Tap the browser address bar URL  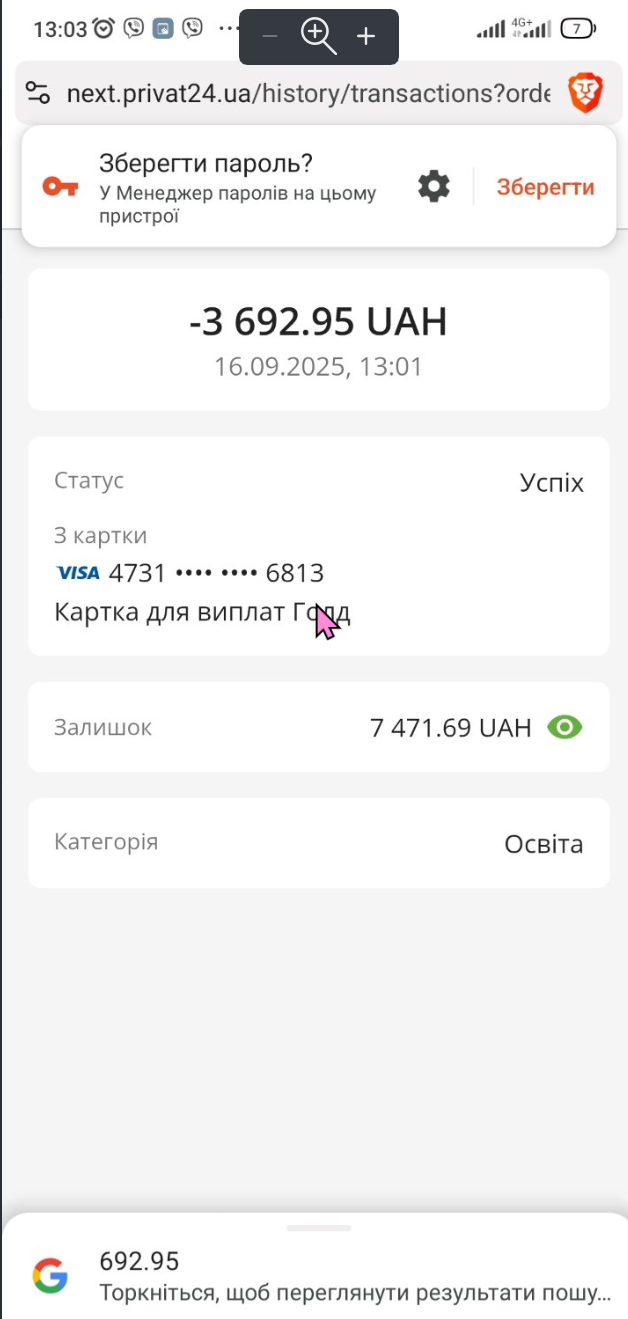308,94
